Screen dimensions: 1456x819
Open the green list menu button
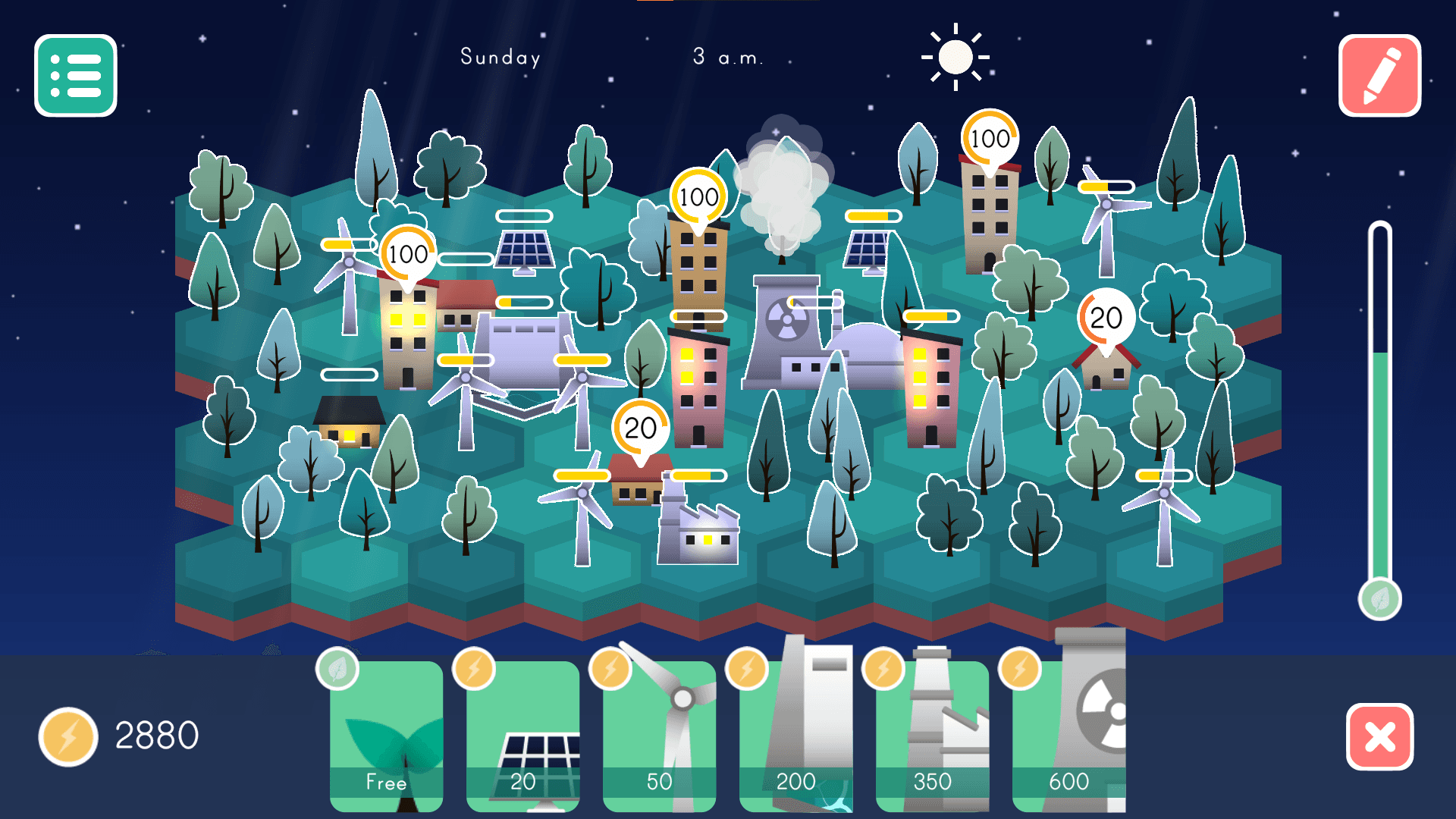tap(76, 76)
